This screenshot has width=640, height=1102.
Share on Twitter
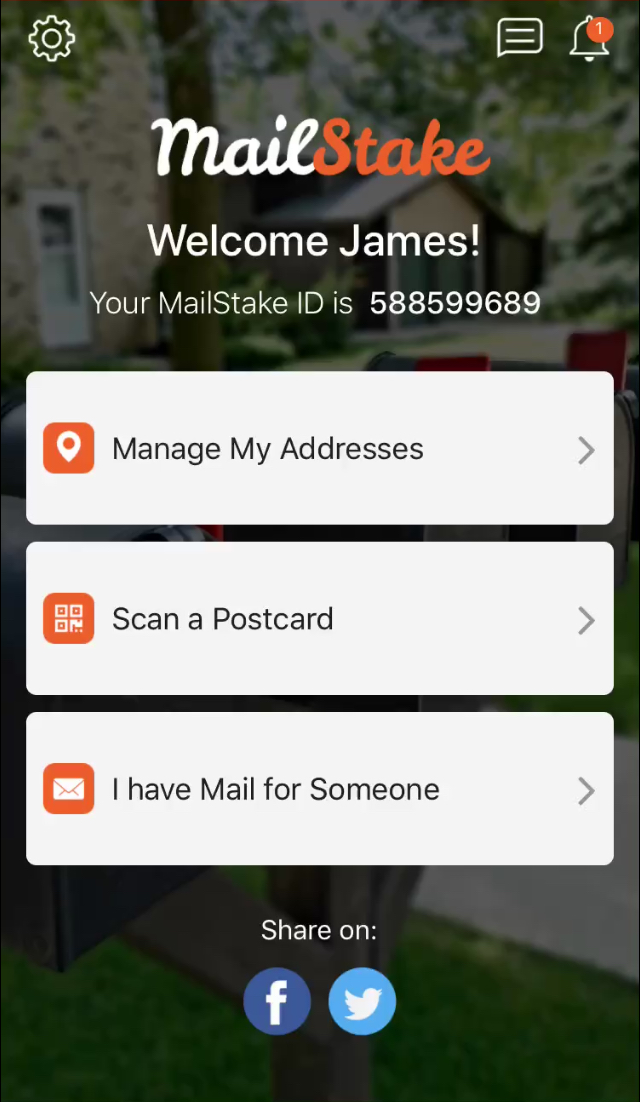tap(362, 1001)
